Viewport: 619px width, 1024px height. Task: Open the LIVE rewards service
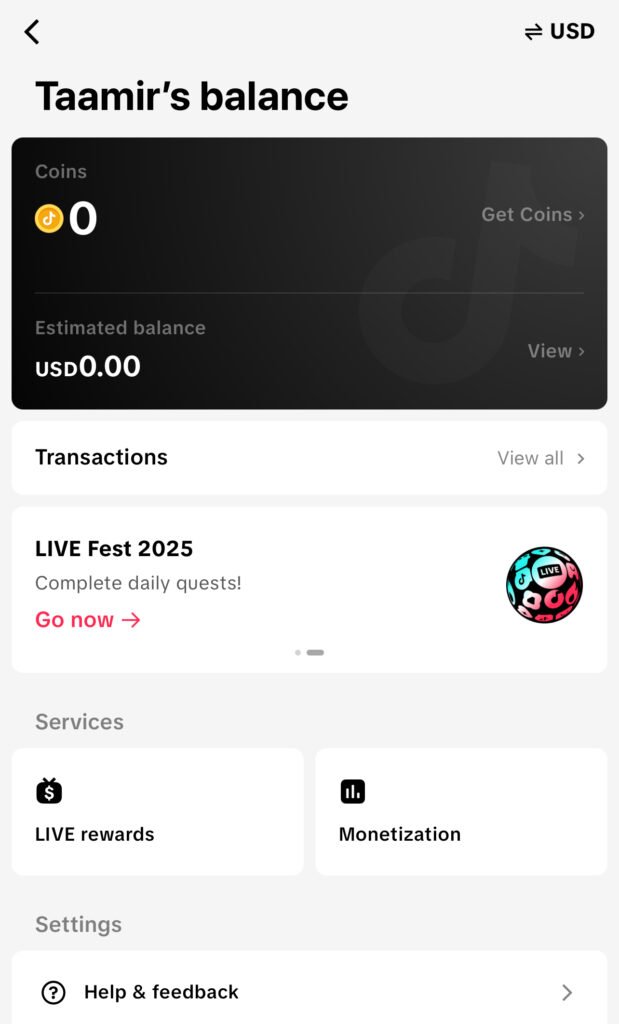click(157, 812)
